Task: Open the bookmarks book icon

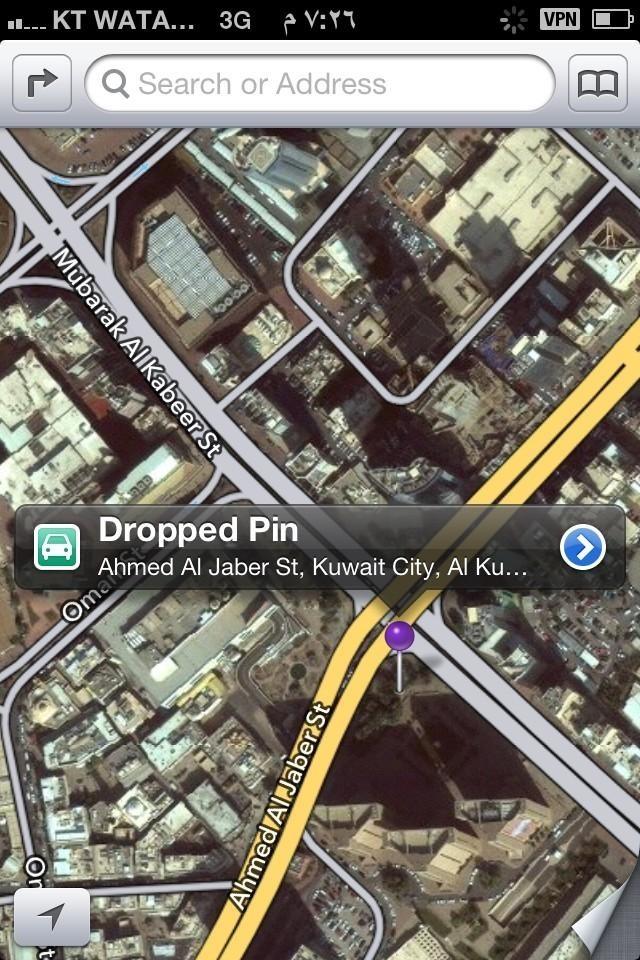Action: point(598,84)
